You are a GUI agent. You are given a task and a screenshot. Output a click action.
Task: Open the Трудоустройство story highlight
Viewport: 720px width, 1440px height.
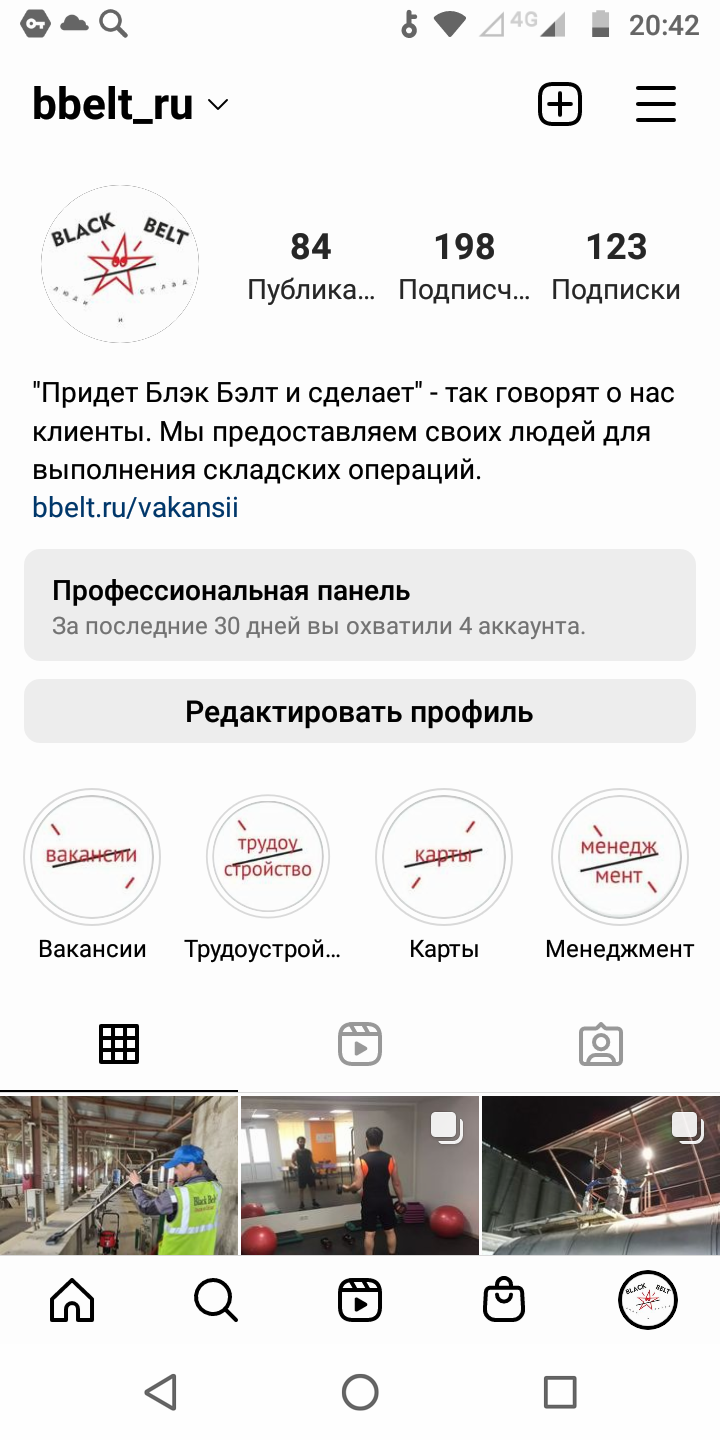click(267, 857)
